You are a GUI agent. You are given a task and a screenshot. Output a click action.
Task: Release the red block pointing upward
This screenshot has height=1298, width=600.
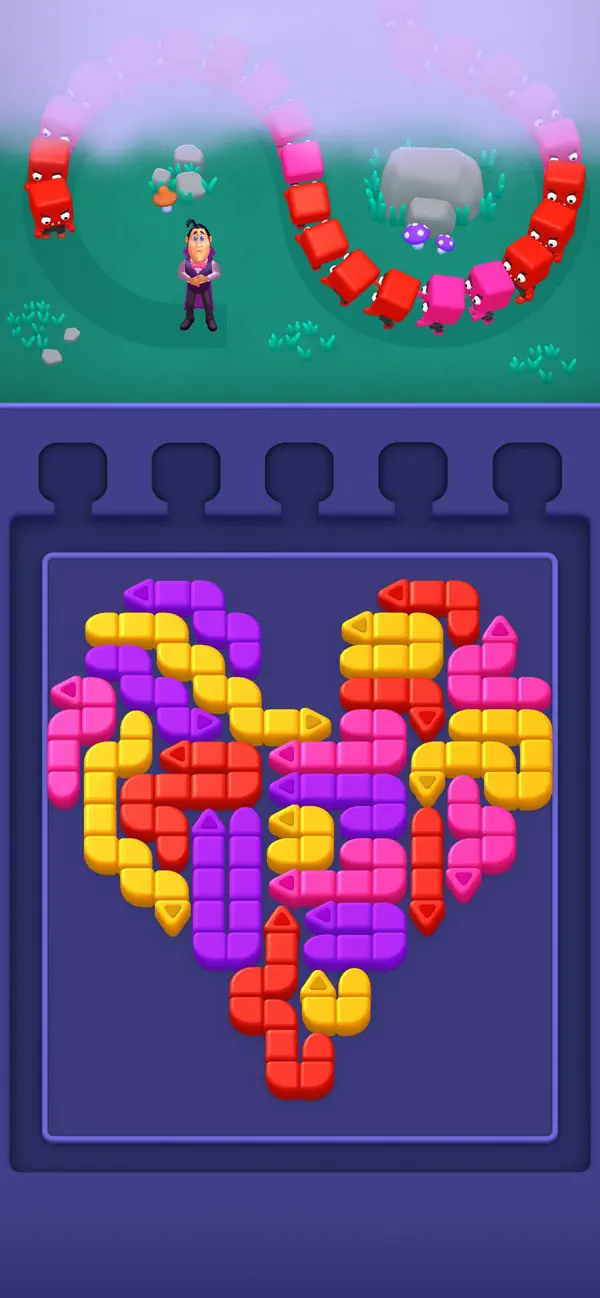pyautogui.click(x=282, y=1002)
